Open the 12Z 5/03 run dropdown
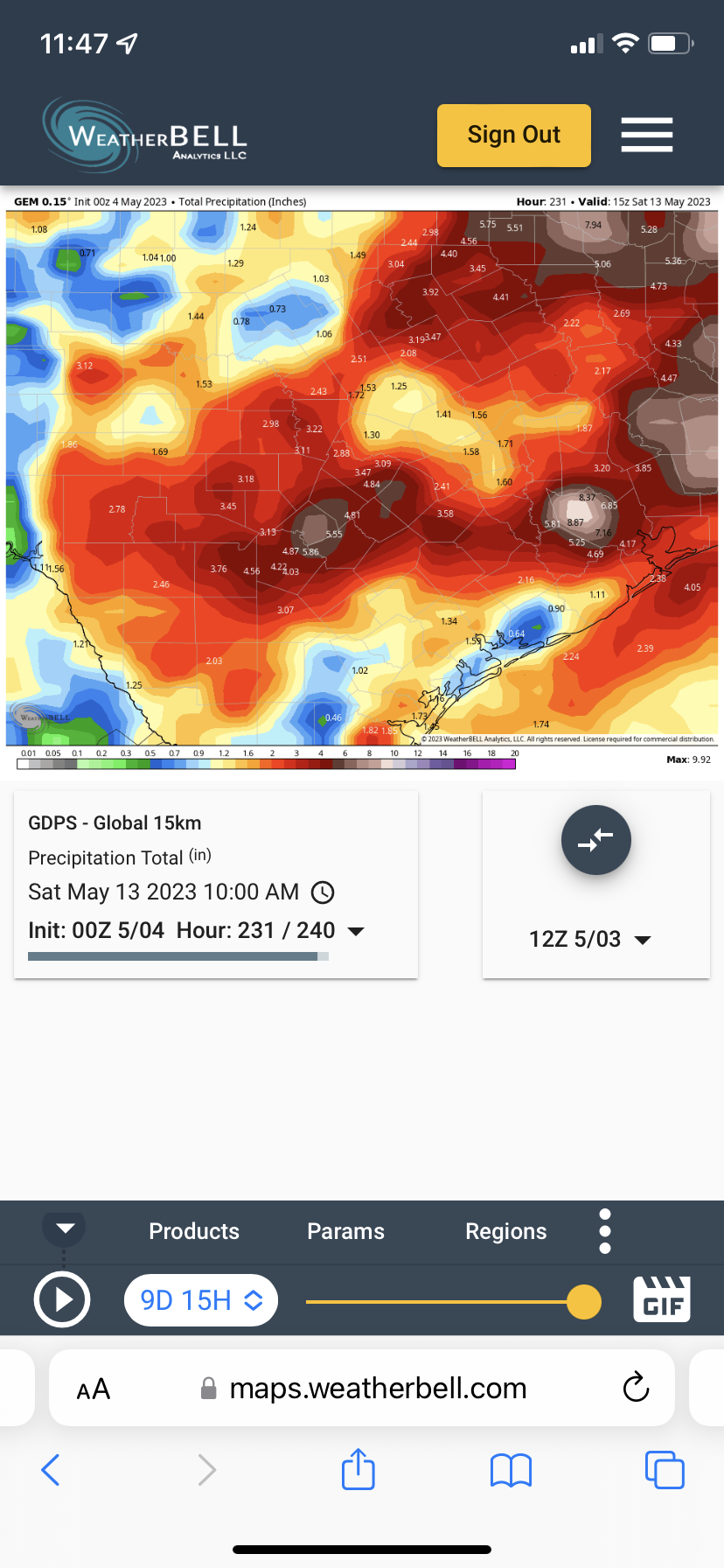Viewport: 724px width, 1568px height. 590,940
